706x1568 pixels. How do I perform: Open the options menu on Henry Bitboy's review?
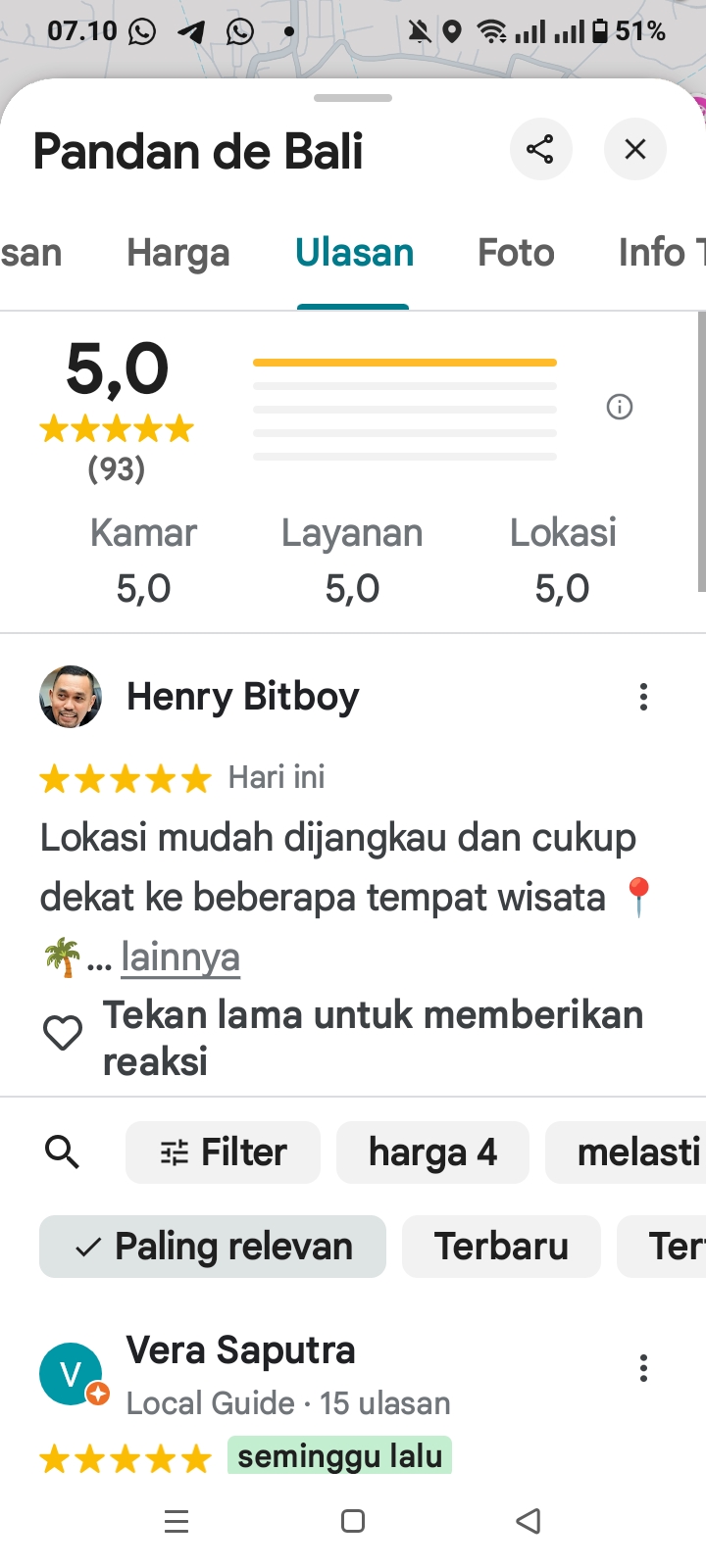643,697
